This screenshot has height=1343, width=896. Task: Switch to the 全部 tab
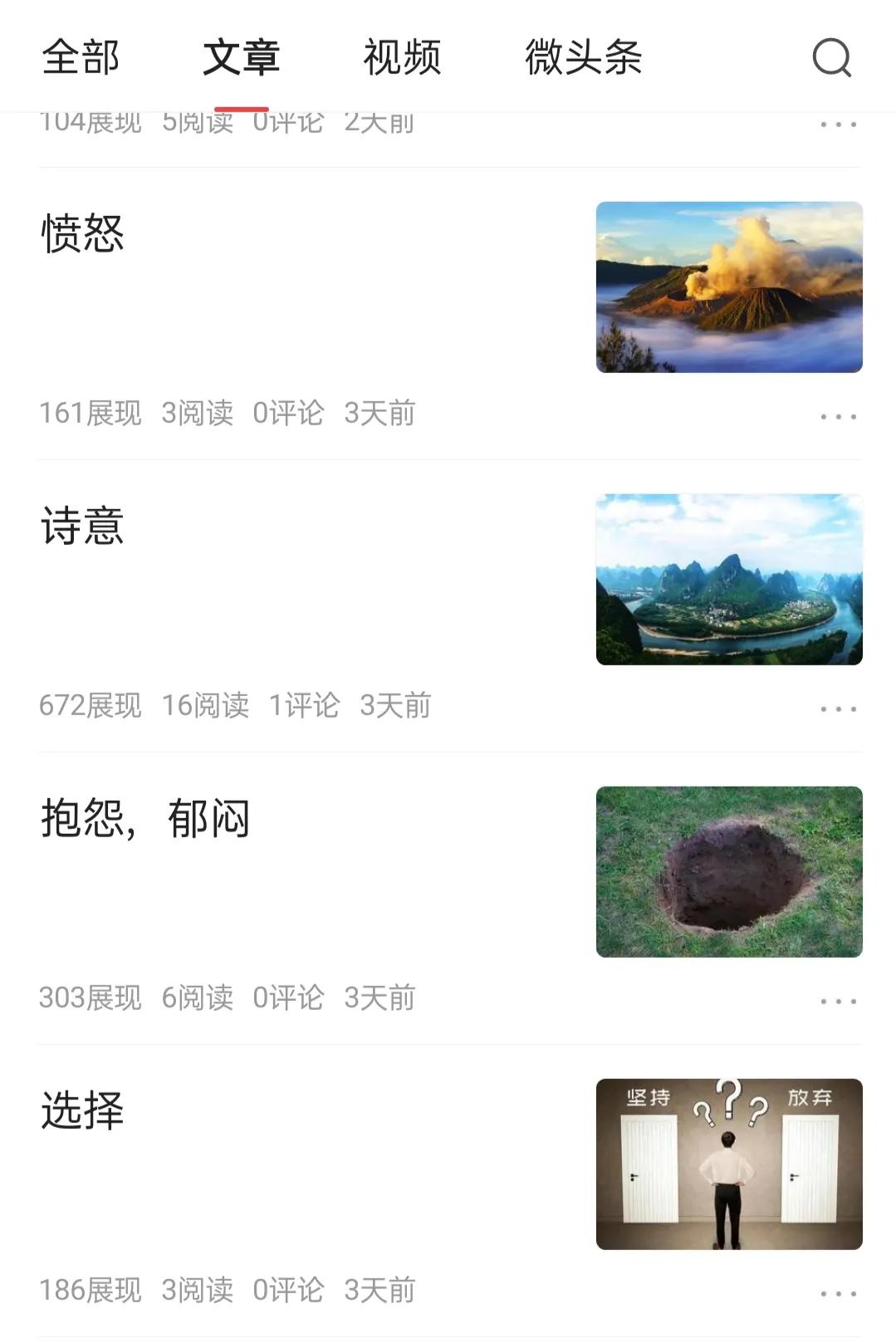(81, 58)
